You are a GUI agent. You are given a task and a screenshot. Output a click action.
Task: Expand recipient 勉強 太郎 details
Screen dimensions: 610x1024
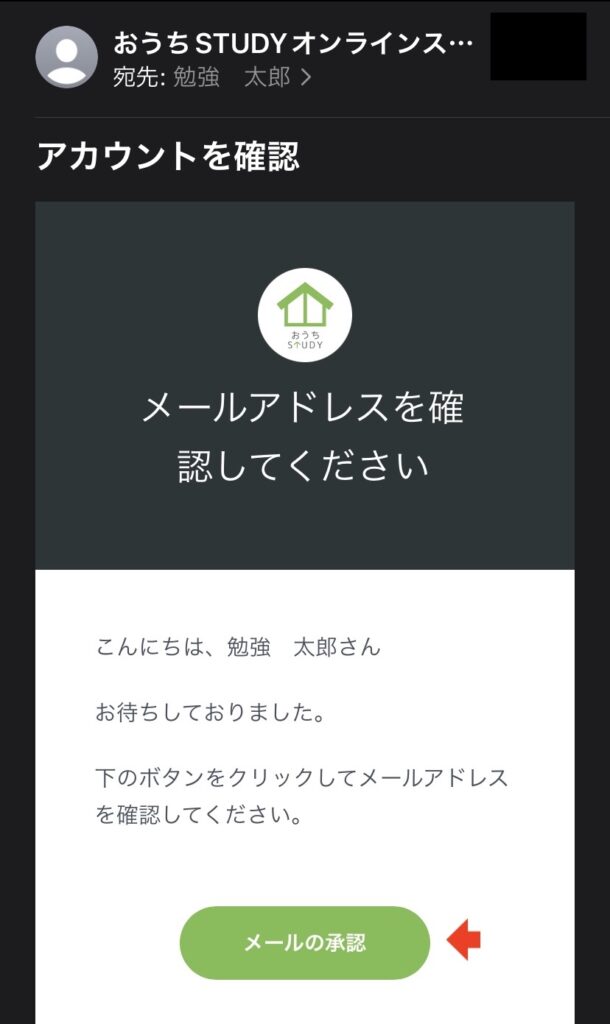242,77
